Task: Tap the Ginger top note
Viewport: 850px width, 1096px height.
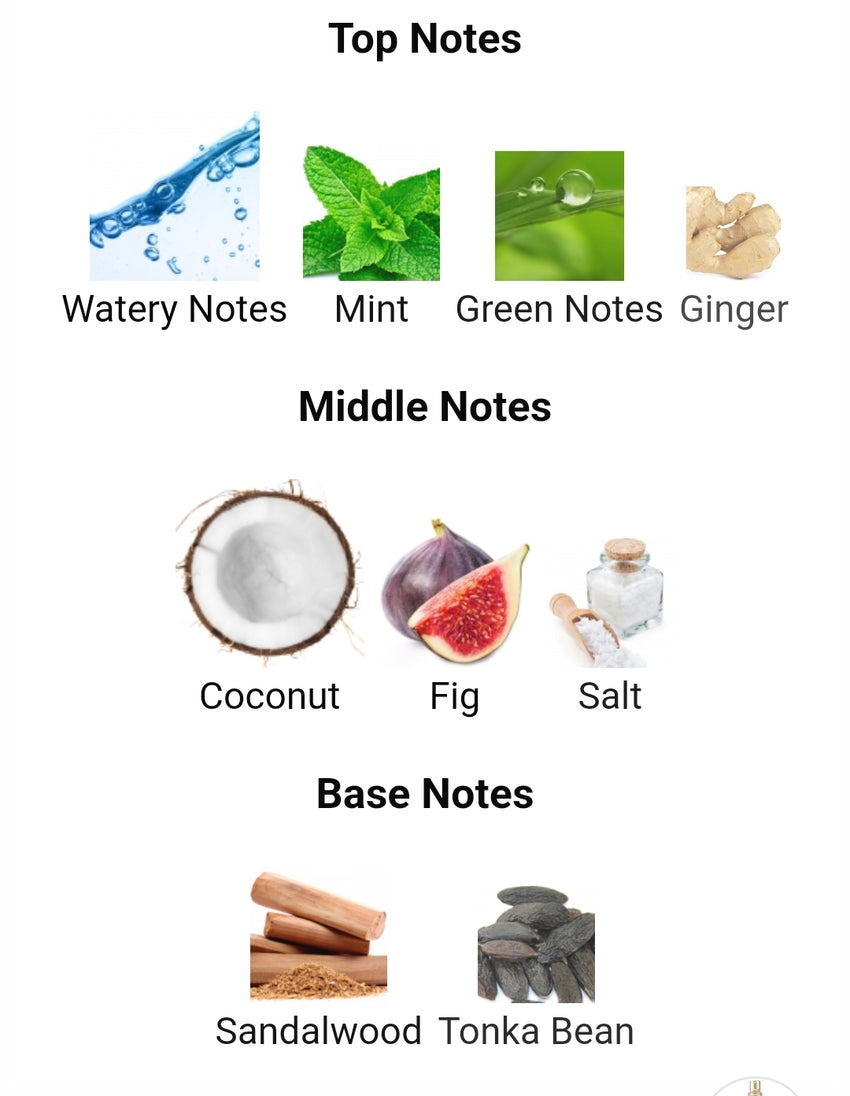Action: (733, 234)
